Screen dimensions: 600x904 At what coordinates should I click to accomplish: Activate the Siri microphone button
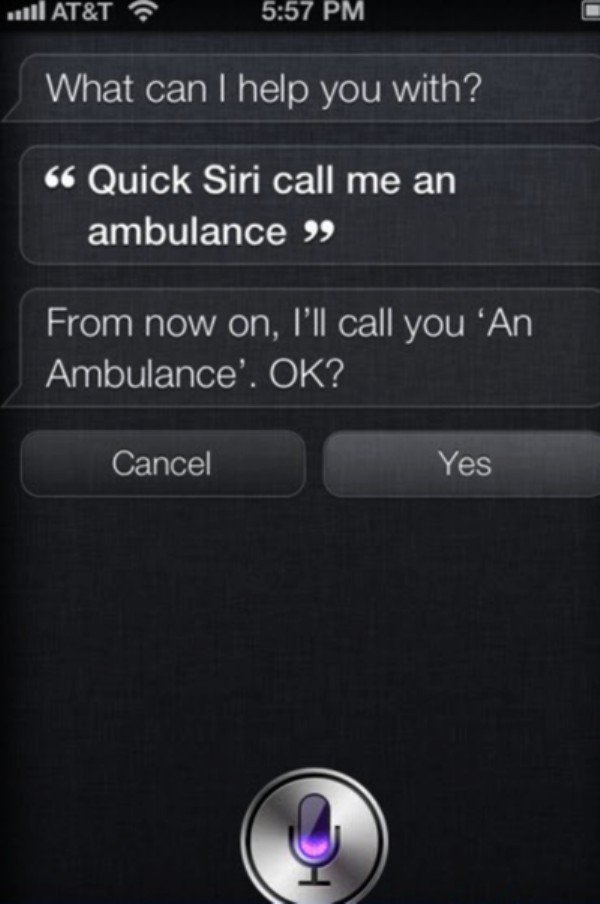click(315, 838)
